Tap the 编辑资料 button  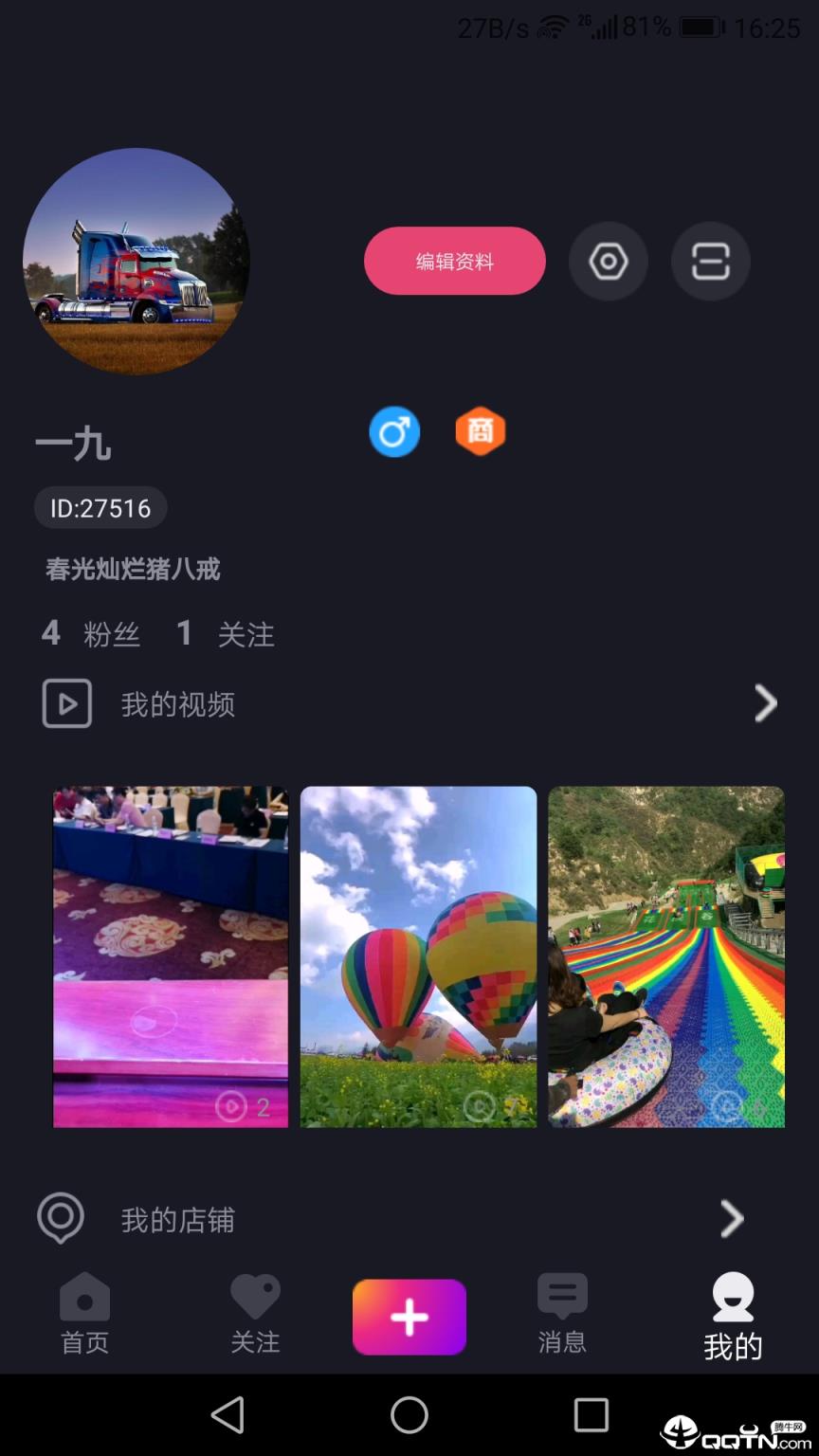tap(454, 261)
